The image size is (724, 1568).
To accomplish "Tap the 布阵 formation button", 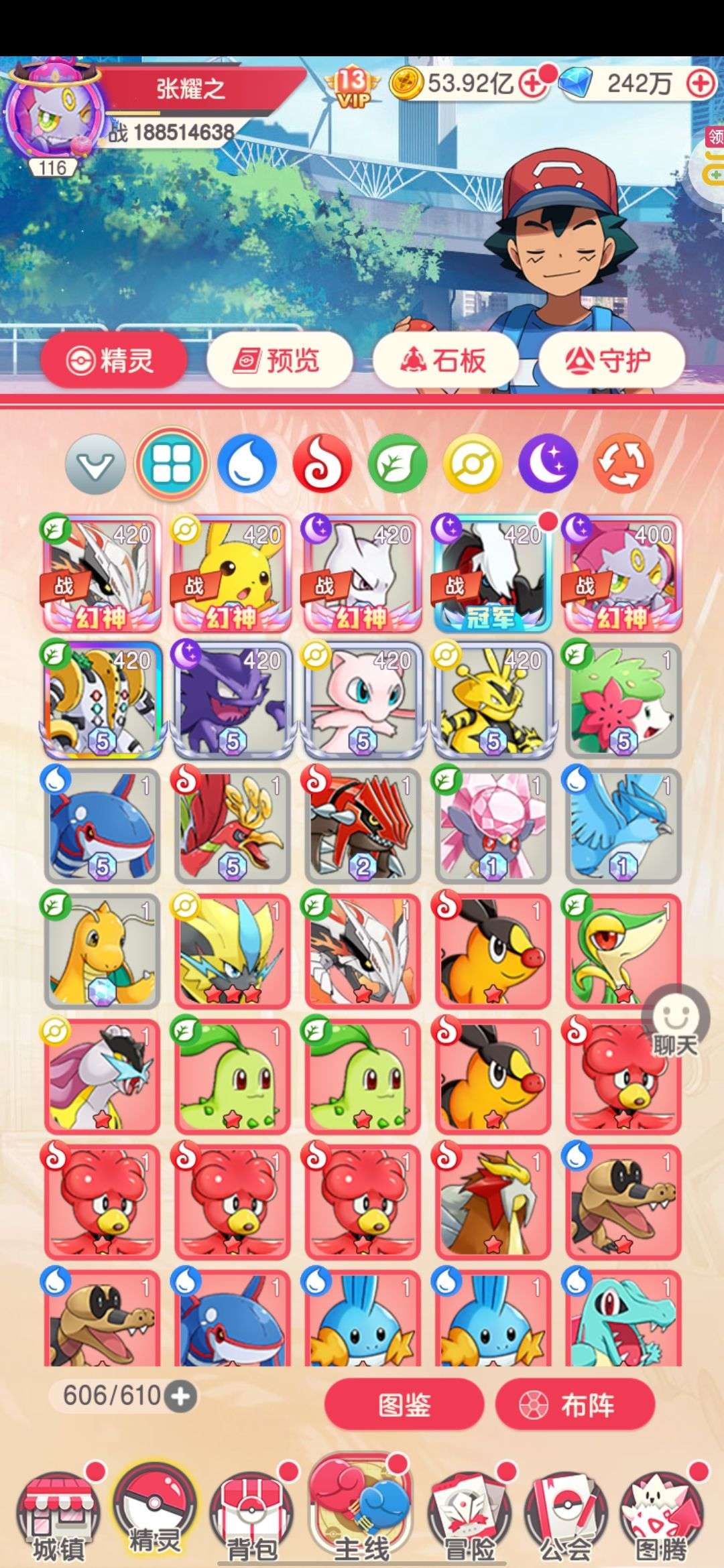I will (575, 1404).
